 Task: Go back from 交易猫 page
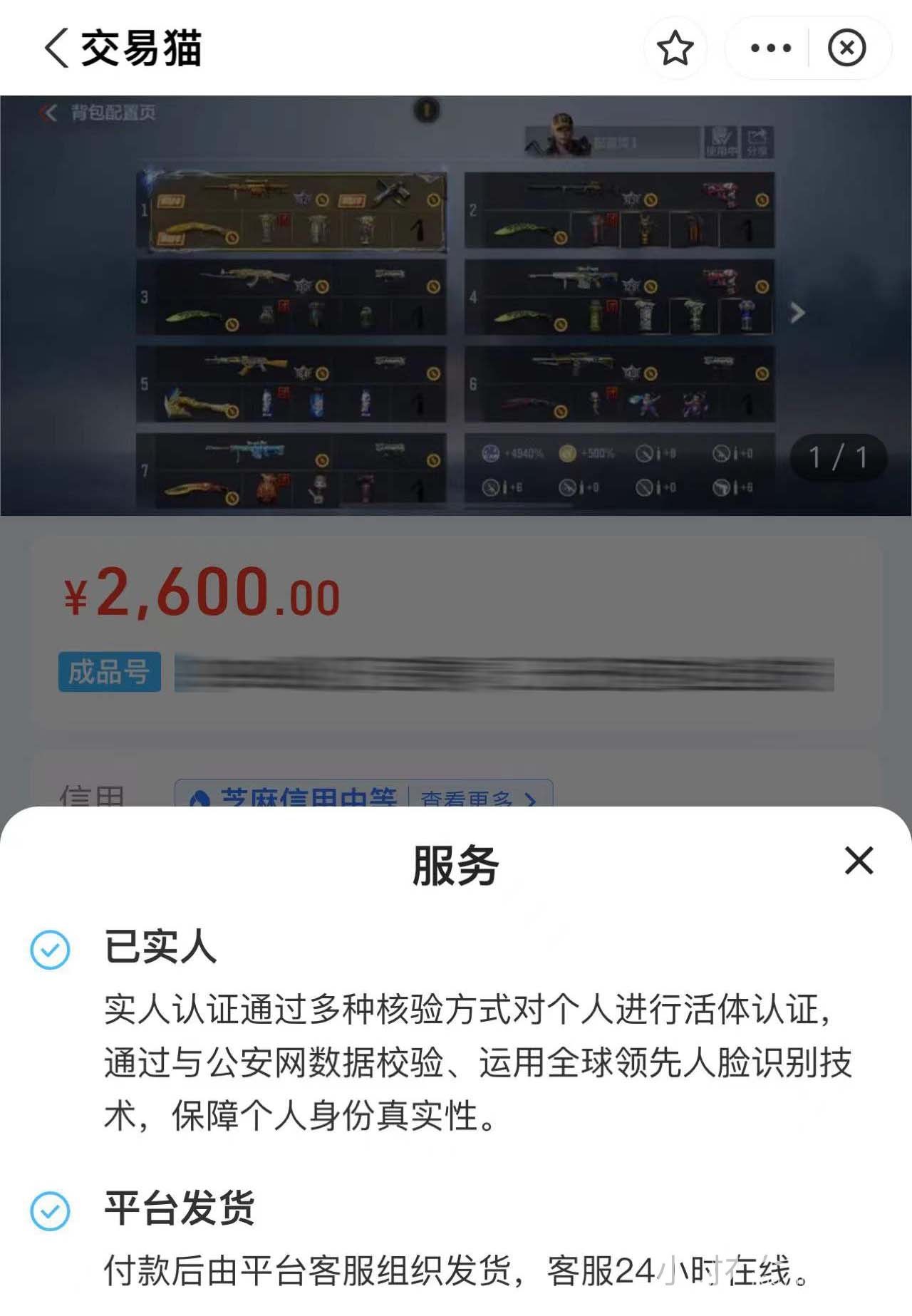pos(57,48)
